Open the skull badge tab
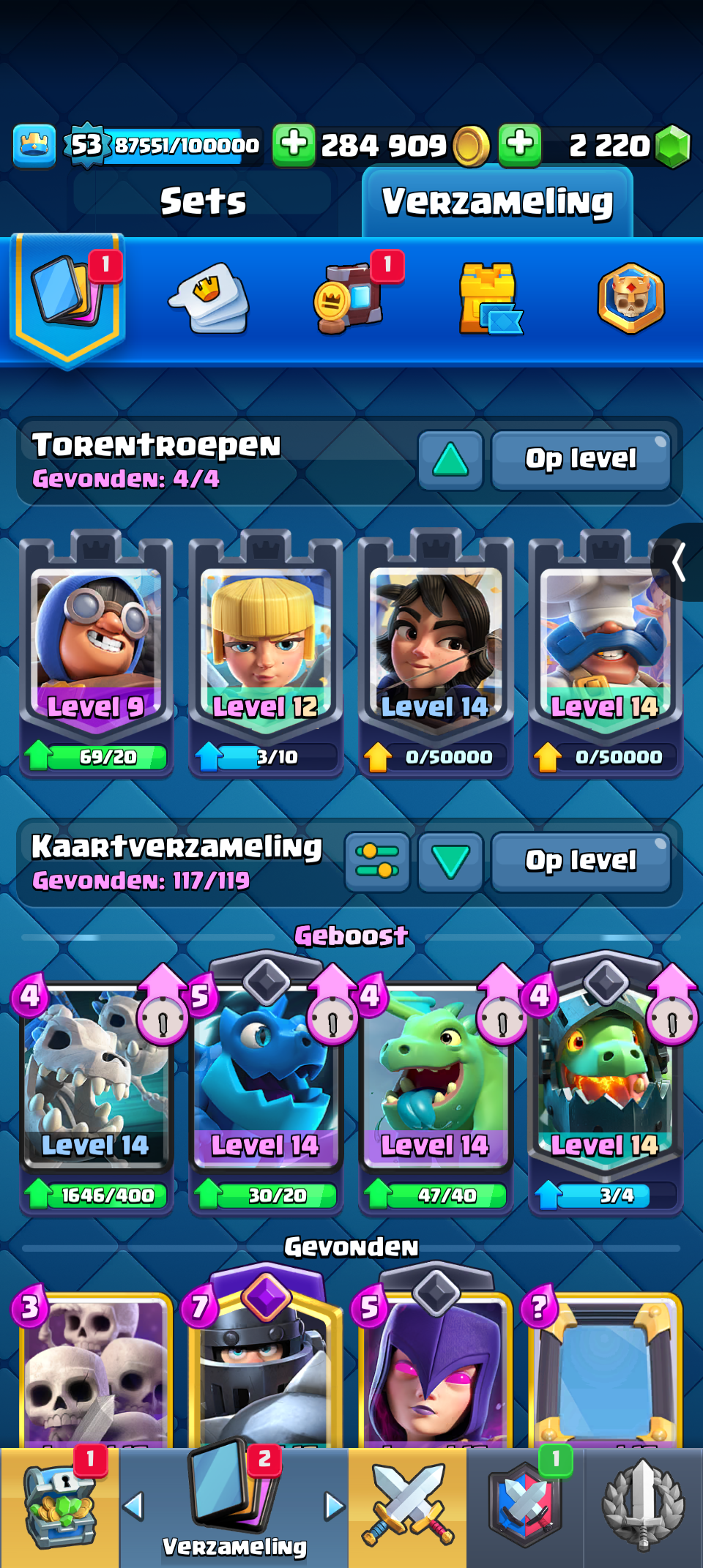 631,298
